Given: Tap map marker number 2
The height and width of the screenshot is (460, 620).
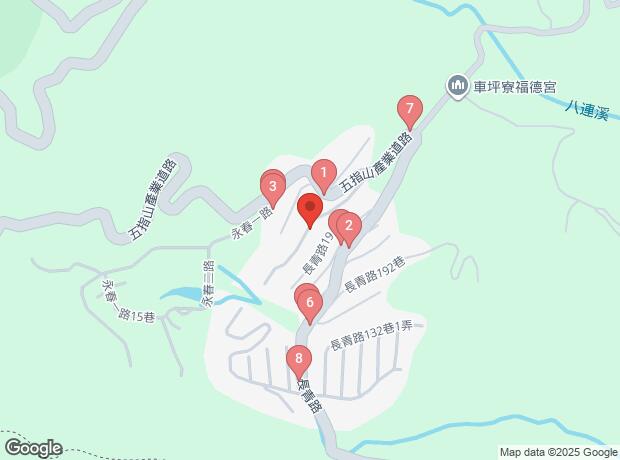Looking at the screenshot, I should click(349, 230).
